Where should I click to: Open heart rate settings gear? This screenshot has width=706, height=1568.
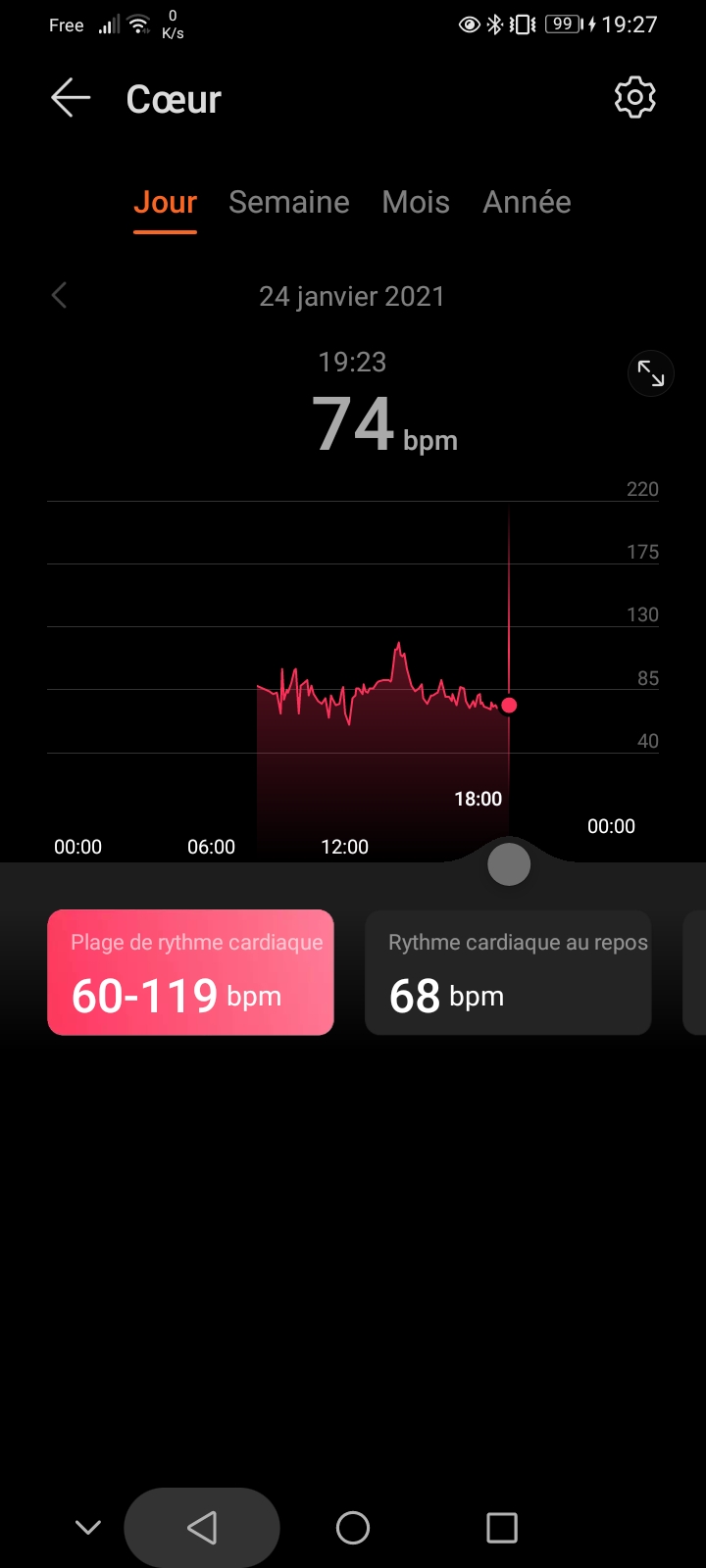pyautogui.click(x=634, y=98)
